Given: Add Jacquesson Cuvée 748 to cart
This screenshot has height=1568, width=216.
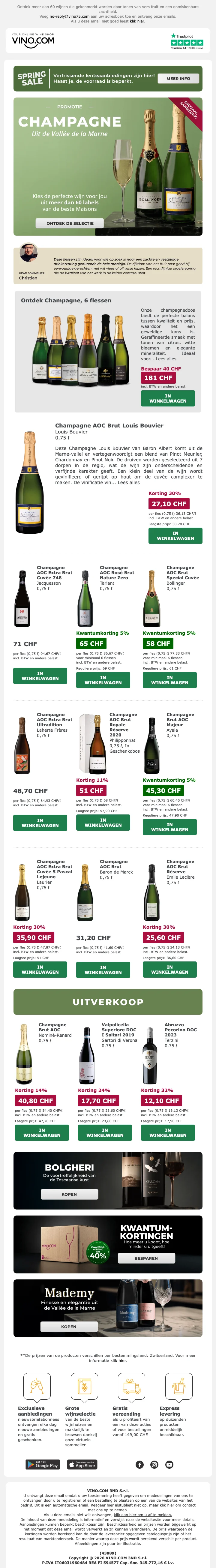Looking at the screenshot, I should pos(40,676).
